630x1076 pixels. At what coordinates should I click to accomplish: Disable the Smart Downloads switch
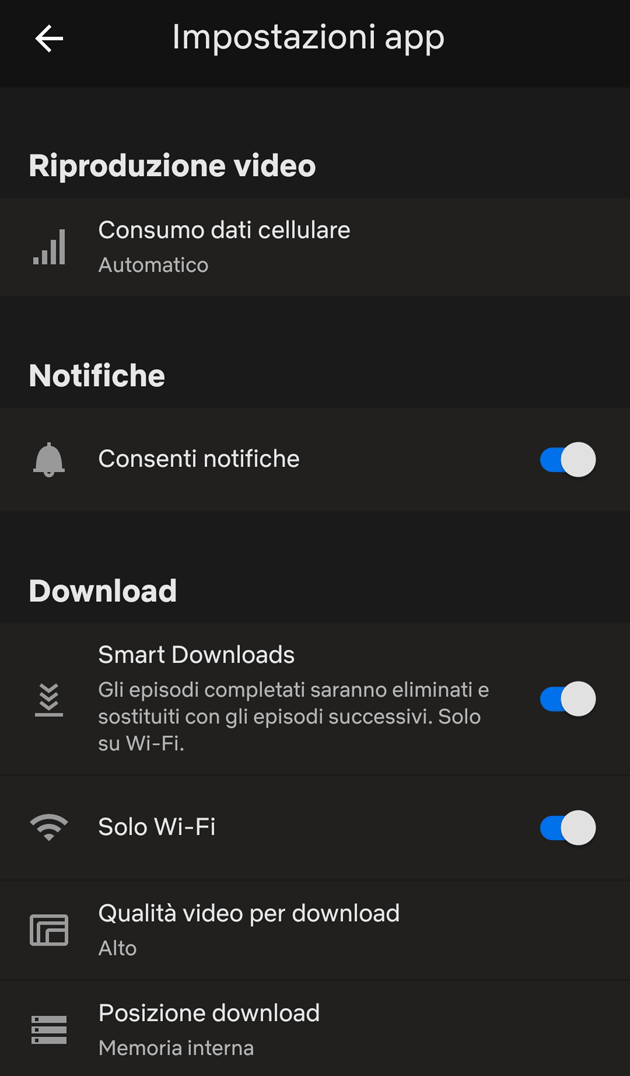pyautogui.click(x=567, y=699)
